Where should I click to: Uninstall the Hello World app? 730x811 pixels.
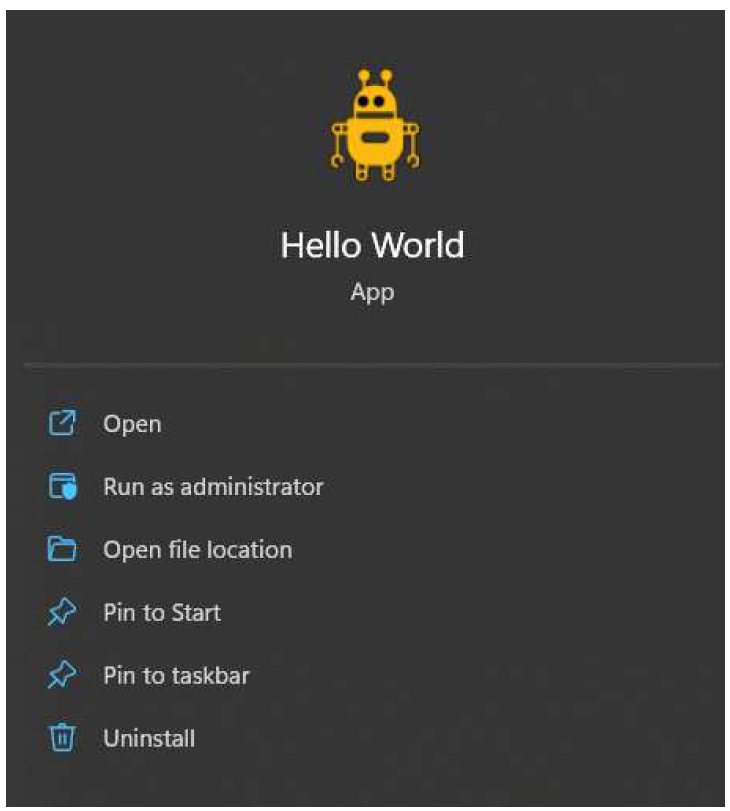[149, 739]
